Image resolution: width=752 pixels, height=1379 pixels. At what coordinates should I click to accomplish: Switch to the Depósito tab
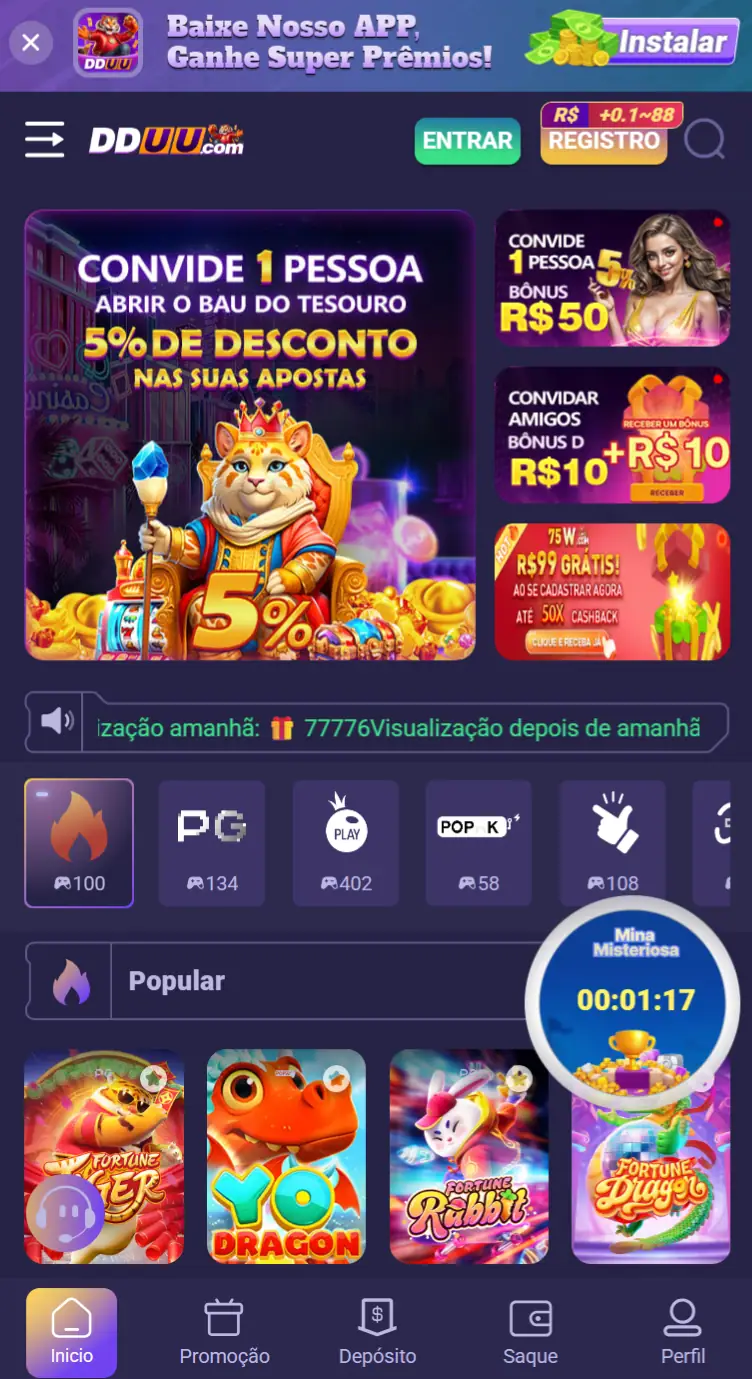(377, 1332)
